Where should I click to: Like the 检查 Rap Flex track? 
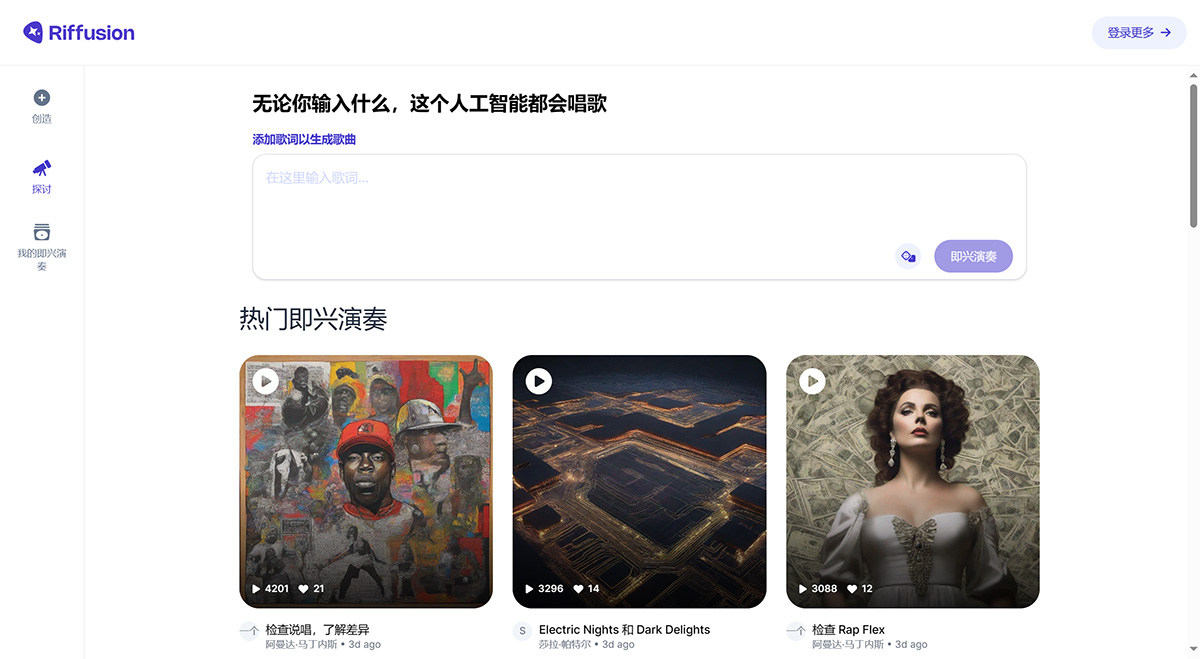pyautogui.click(x=852, y=589)
